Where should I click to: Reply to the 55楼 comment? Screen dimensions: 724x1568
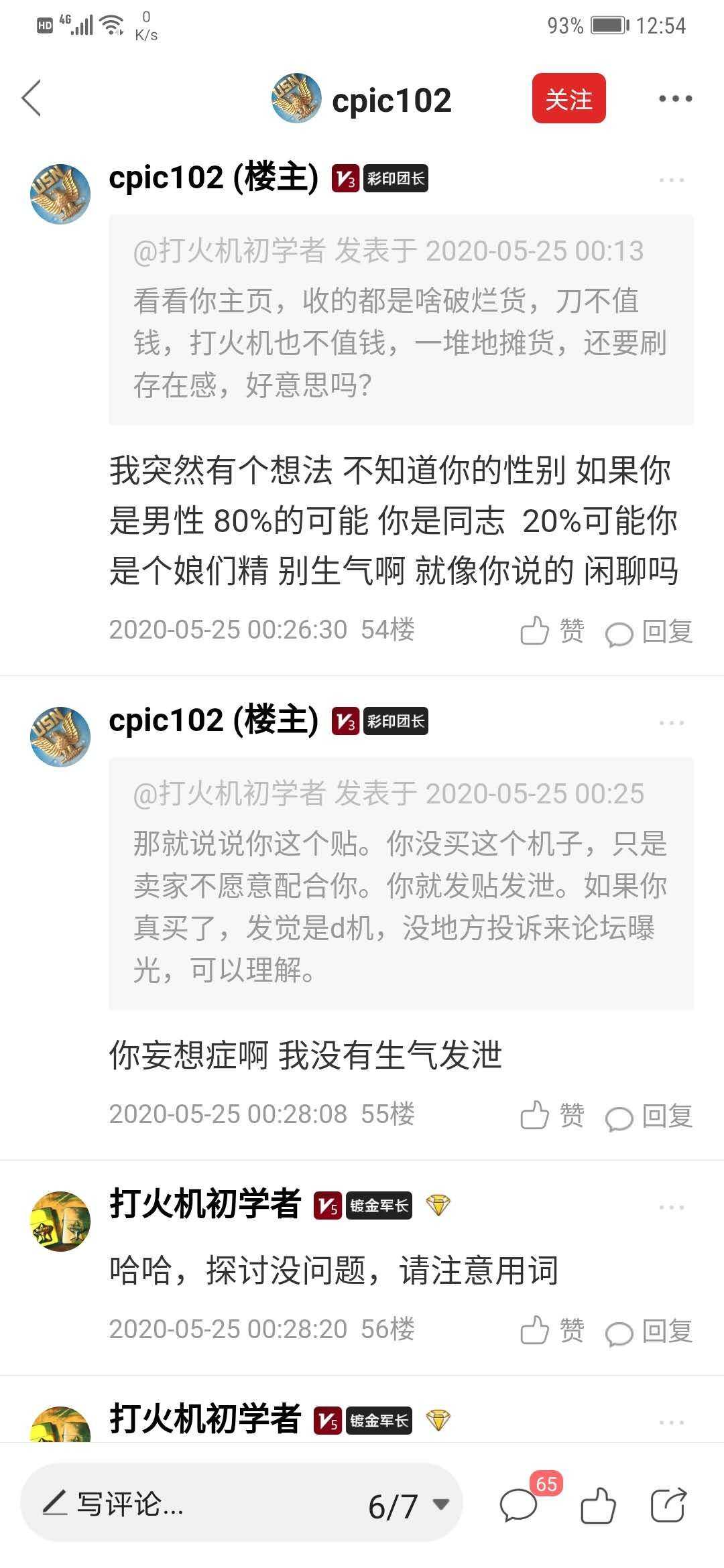pos(649,1116)
